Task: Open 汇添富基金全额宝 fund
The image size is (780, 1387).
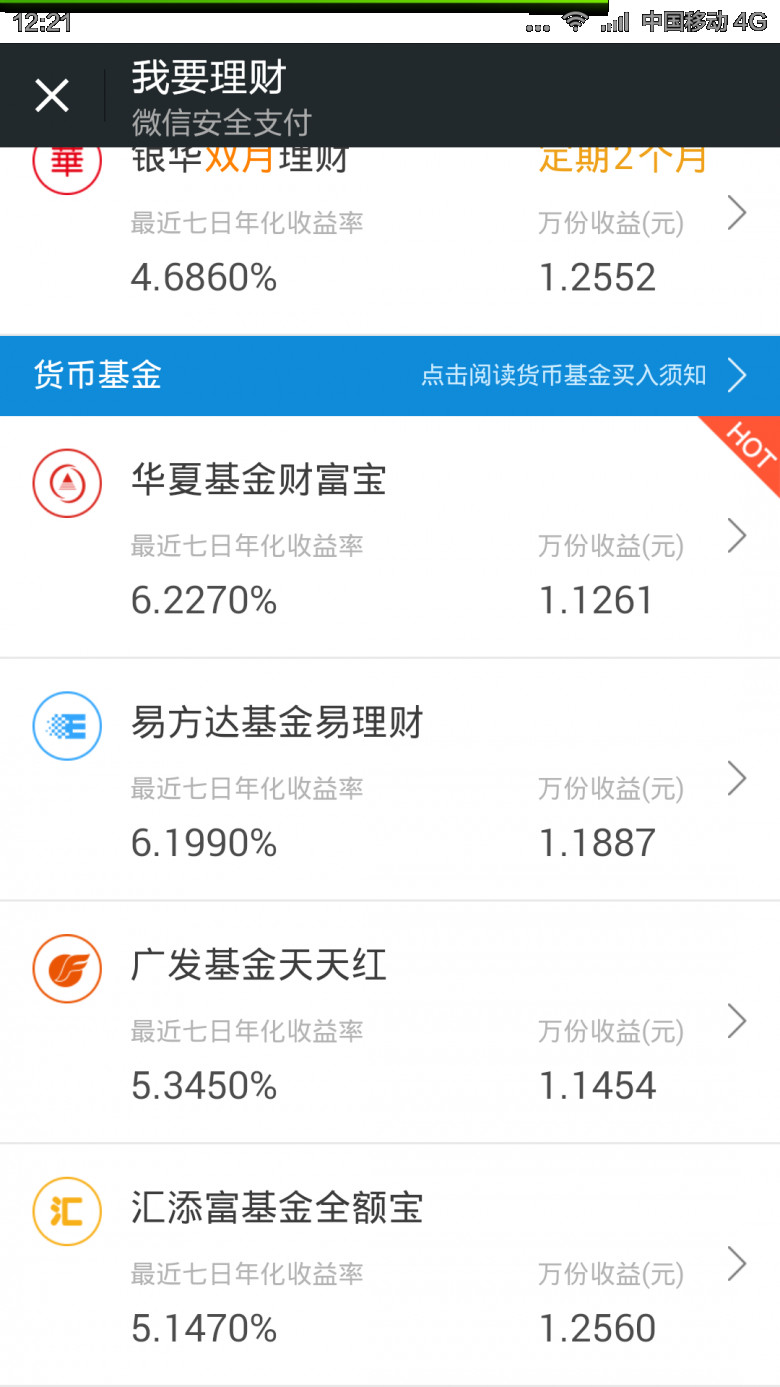Action: (390, 1265)
